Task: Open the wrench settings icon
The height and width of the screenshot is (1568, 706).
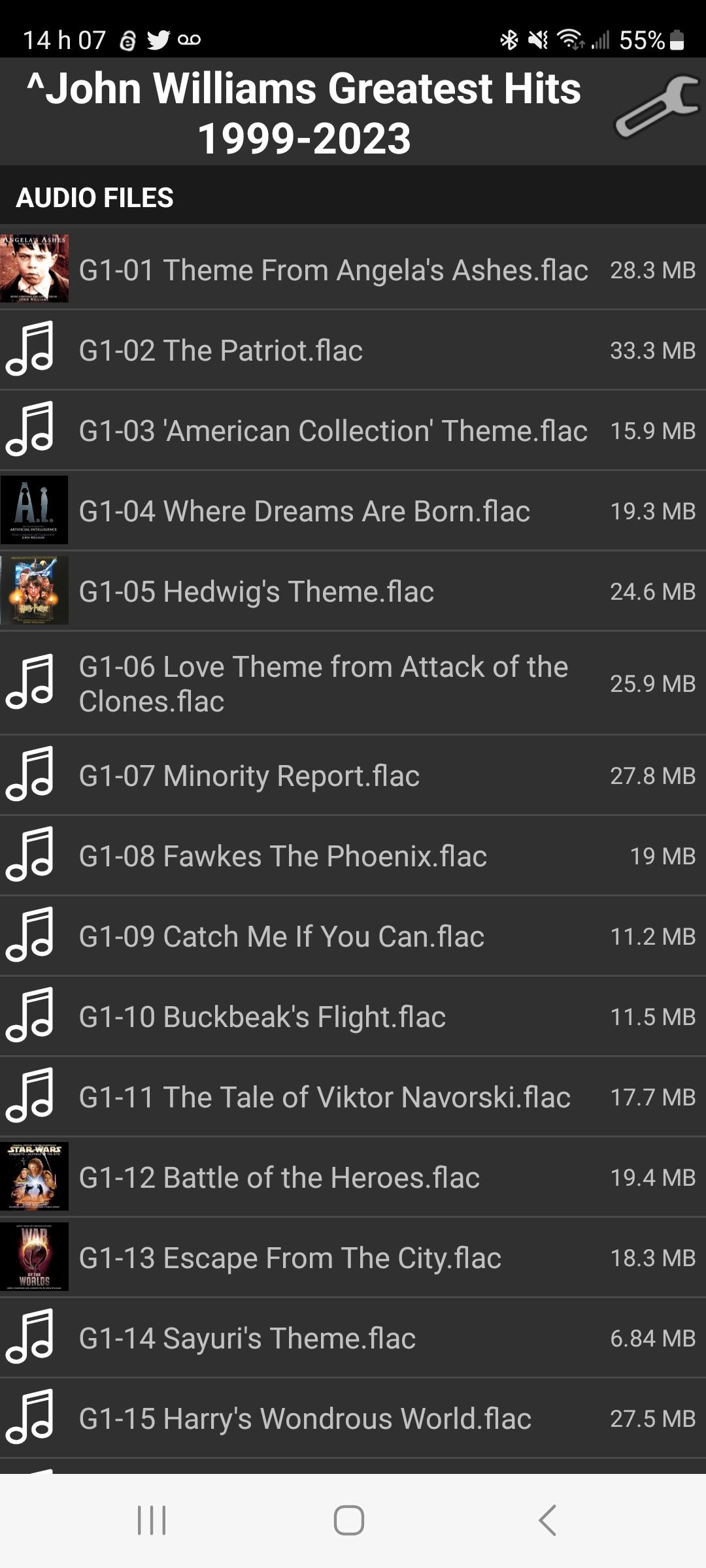Action: (x=657, y=106)
